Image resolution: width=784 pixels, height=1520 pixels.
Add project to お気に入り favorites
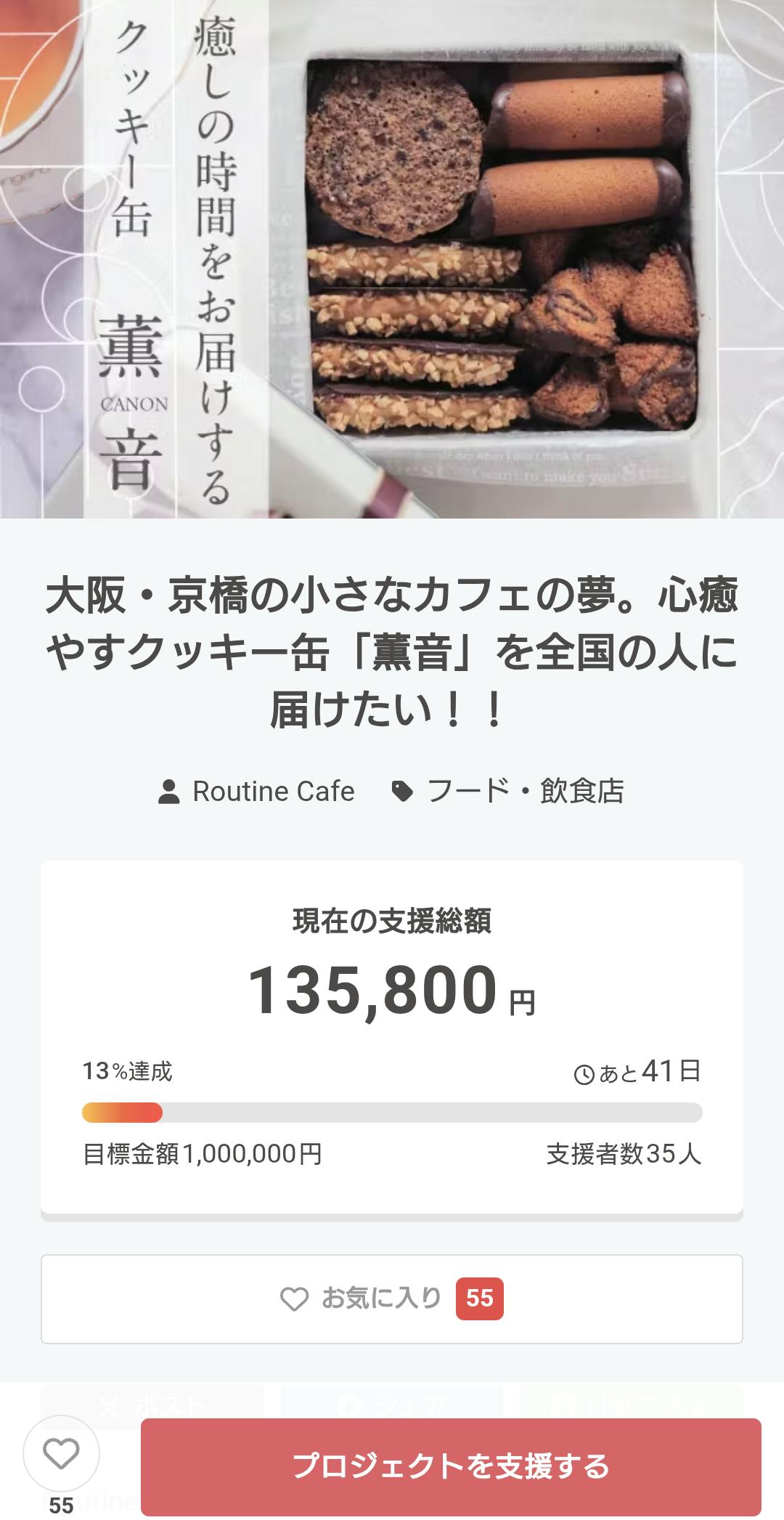[x=391, y=1298]
